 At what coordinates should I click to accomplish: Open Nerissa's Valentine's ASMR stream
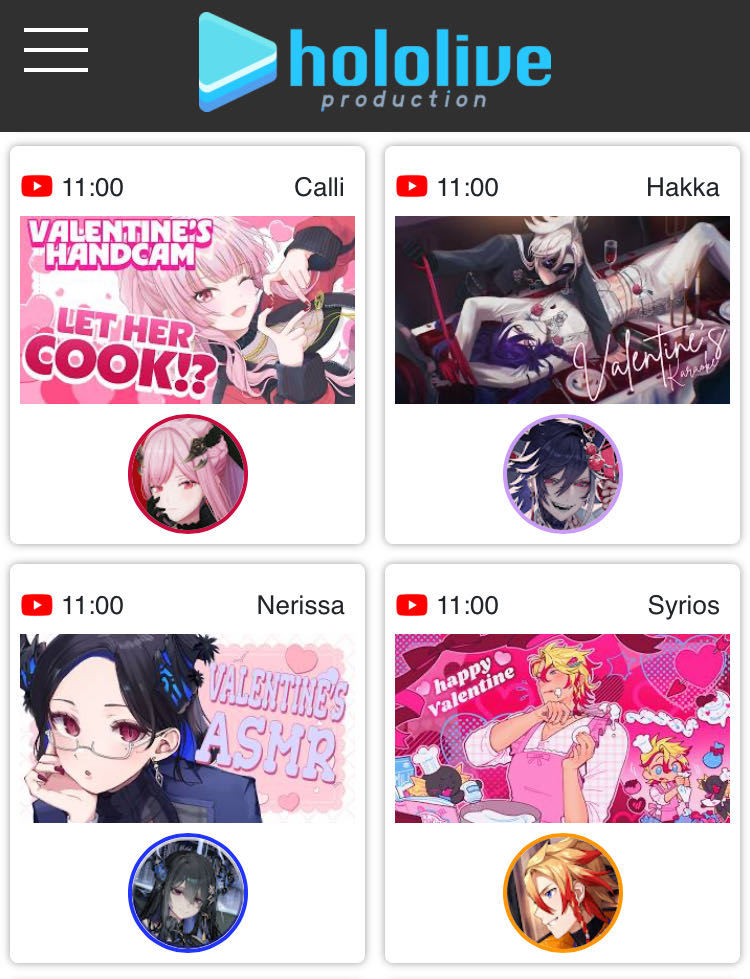coord(187,727)
